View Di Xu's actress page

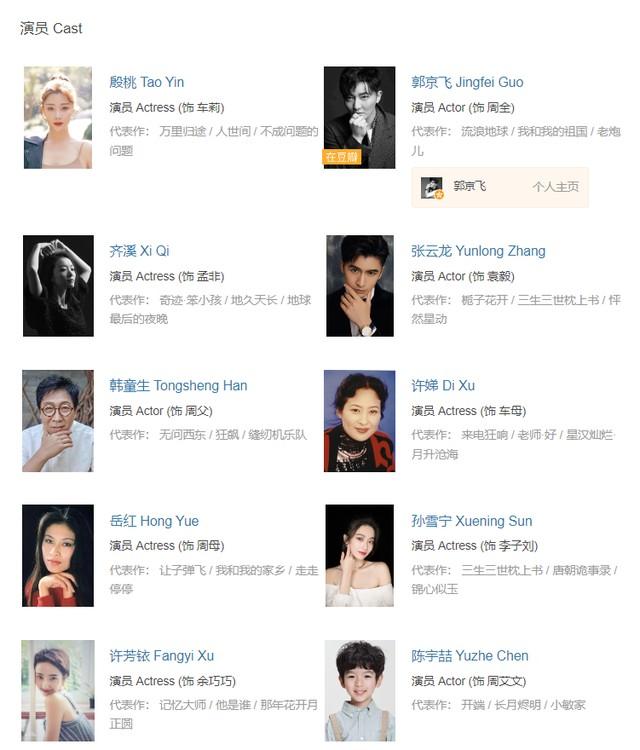443,386
